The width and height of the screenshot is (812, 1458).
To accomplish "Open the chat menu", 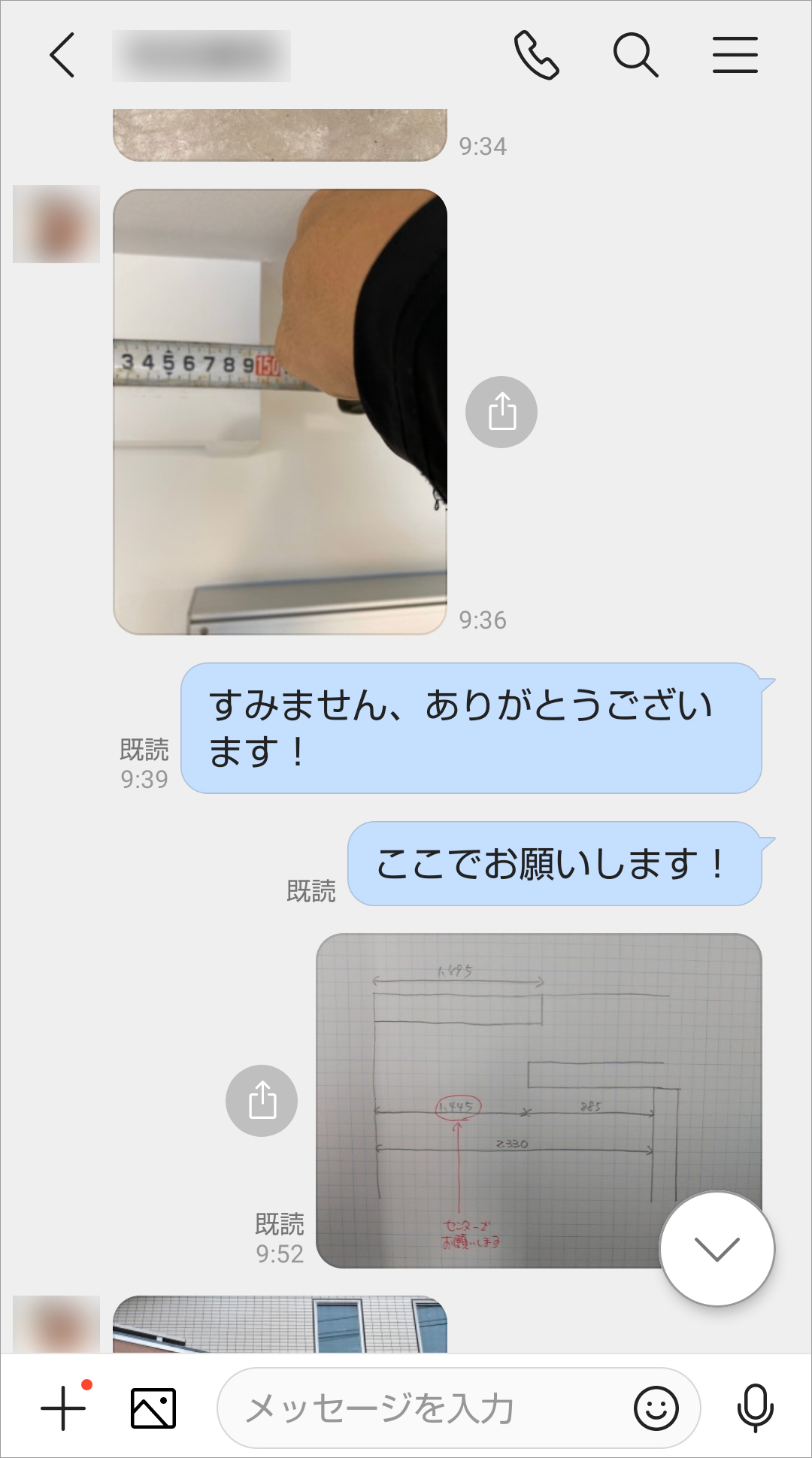I will pos(735,56).
